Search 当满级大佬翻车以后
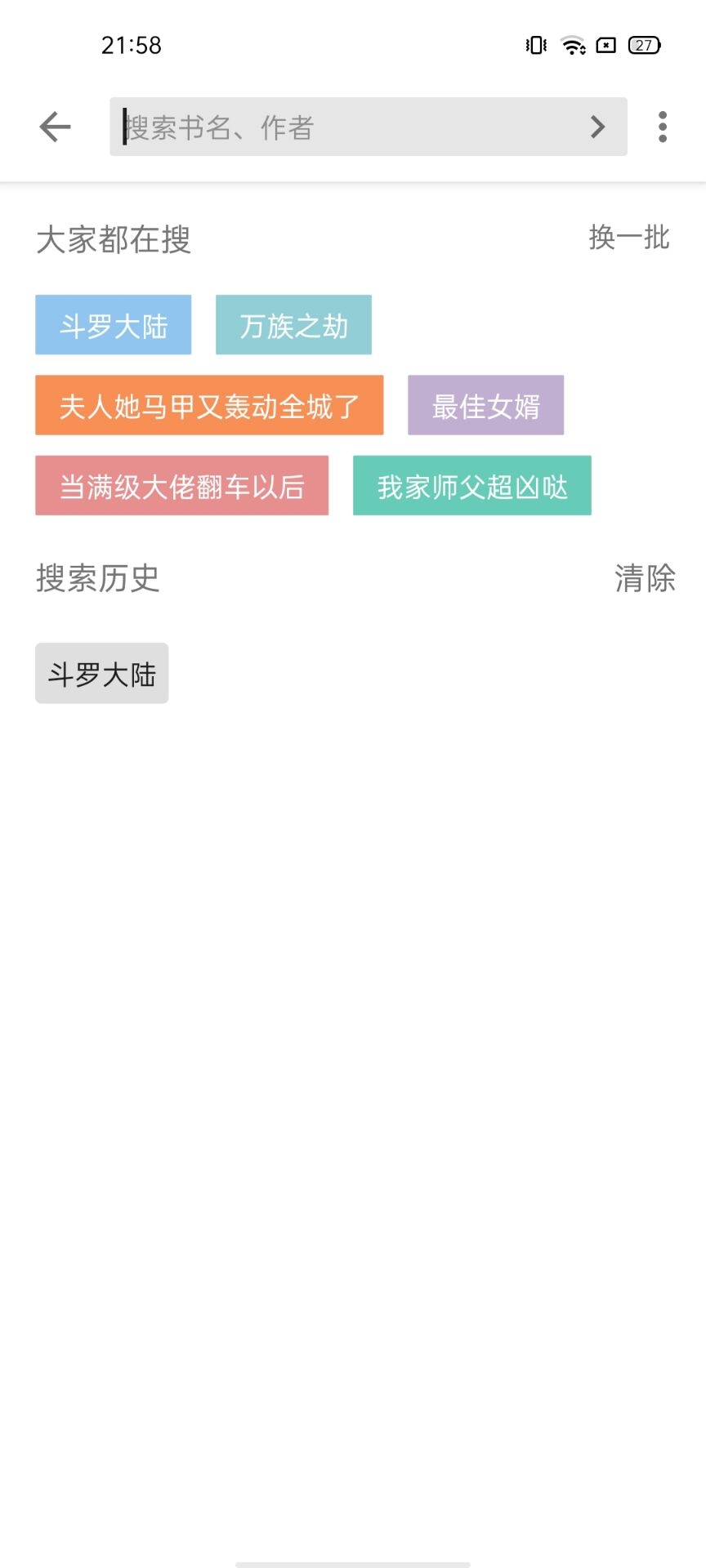The image size is (706, 1568). [181, 486]
